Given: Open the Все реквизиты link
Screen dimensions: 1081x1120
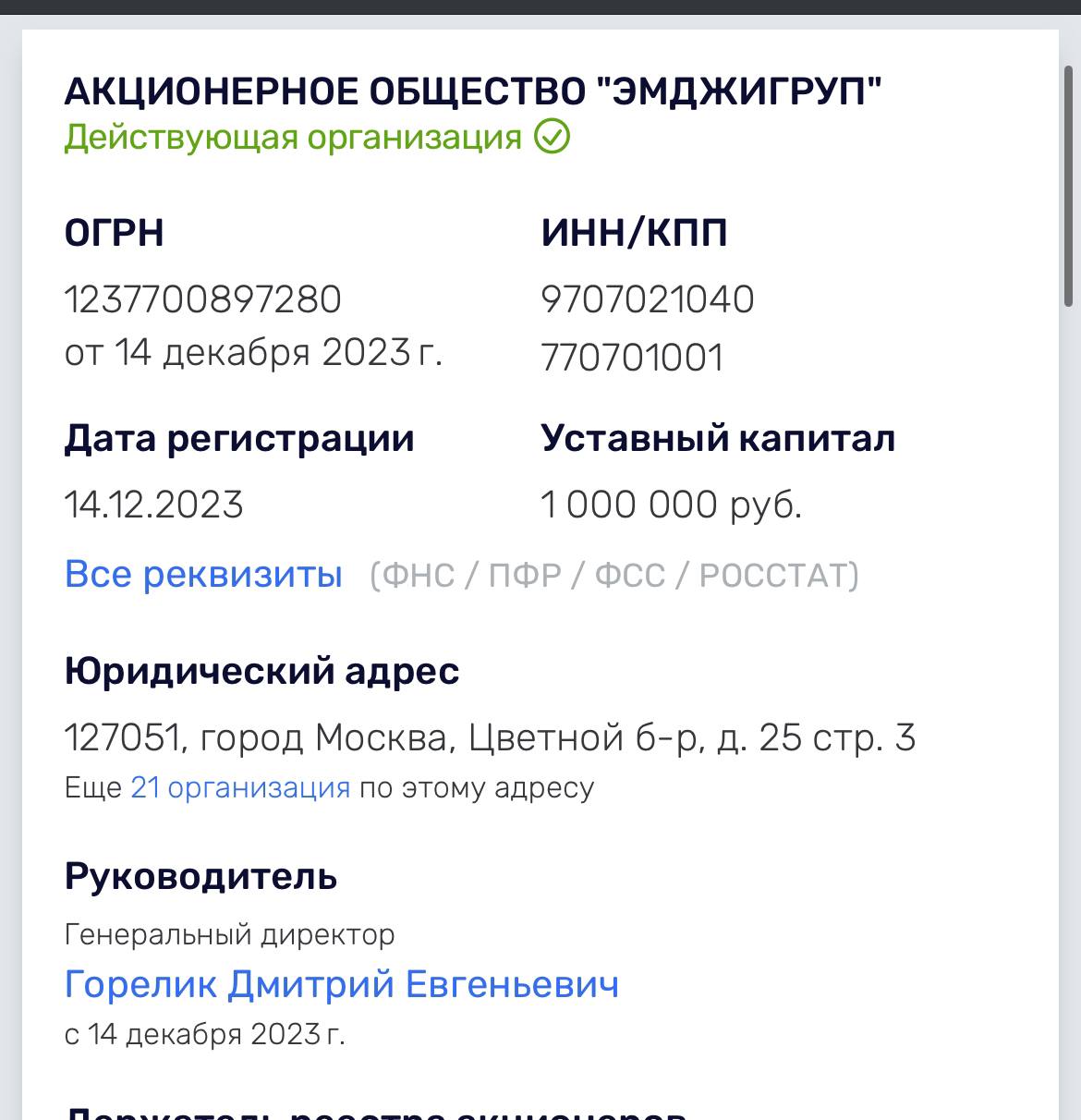Looking at the screenshot, I should pos(203,575).
